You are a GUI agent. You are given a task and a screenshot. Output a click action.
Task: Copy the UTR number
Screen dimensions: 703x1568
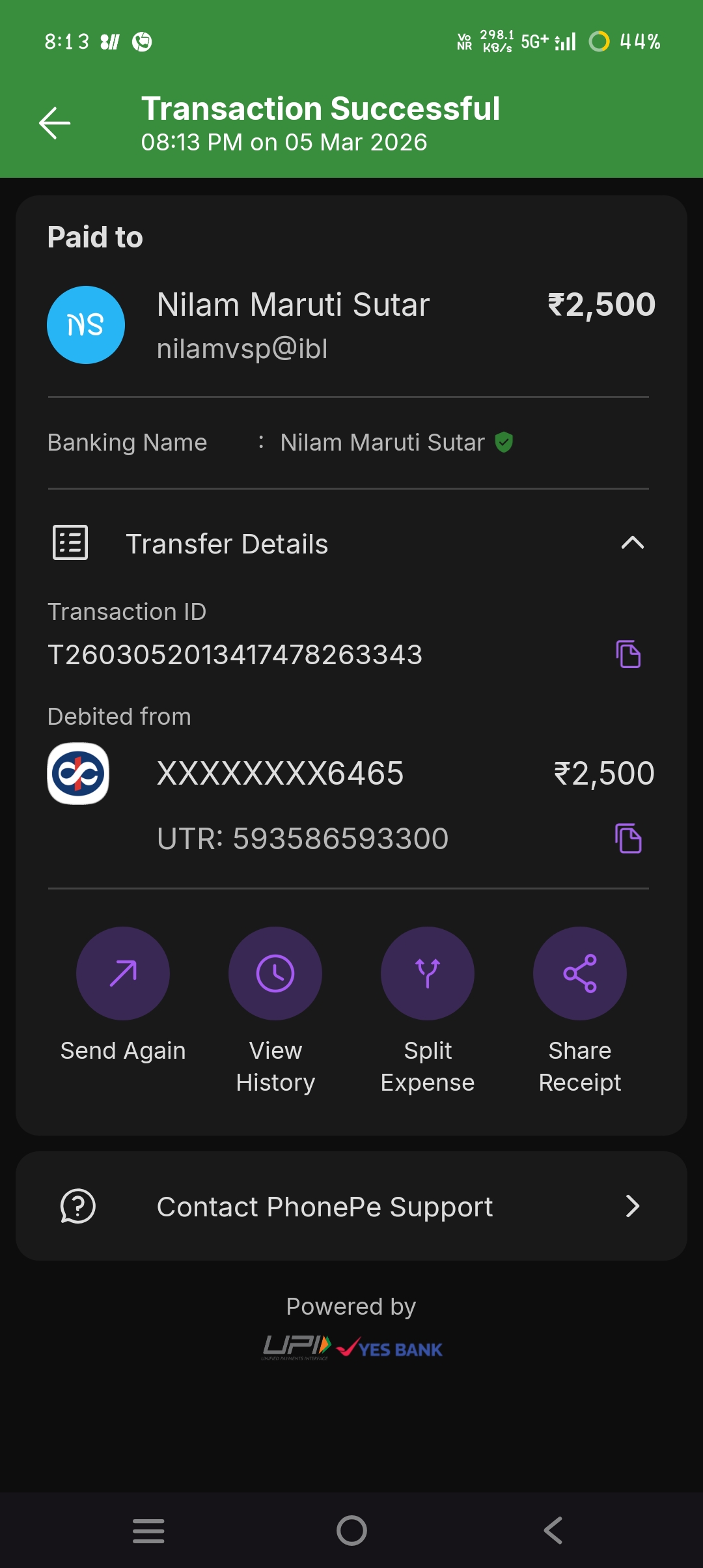click(628, 838)
